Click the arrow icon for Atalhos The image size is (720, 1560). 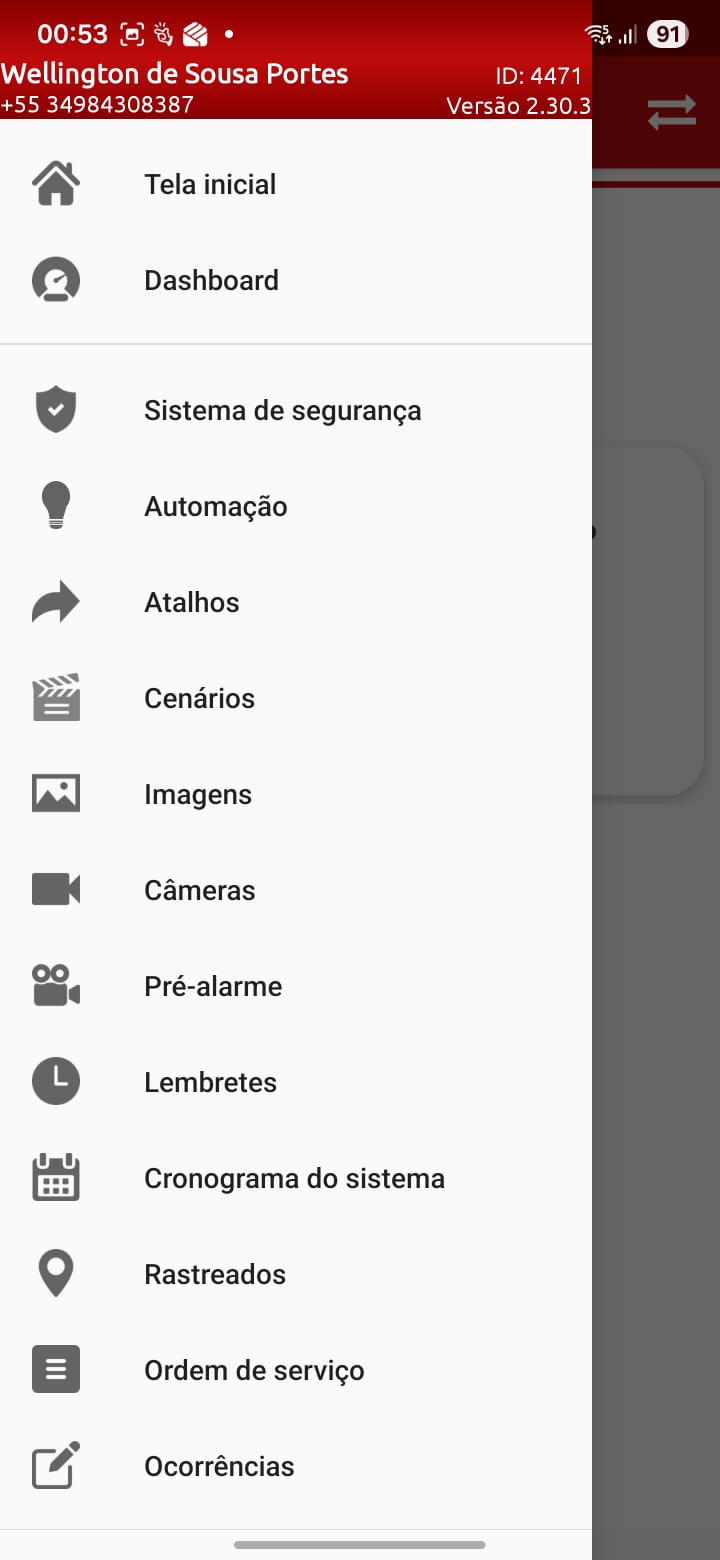point(56,601)
